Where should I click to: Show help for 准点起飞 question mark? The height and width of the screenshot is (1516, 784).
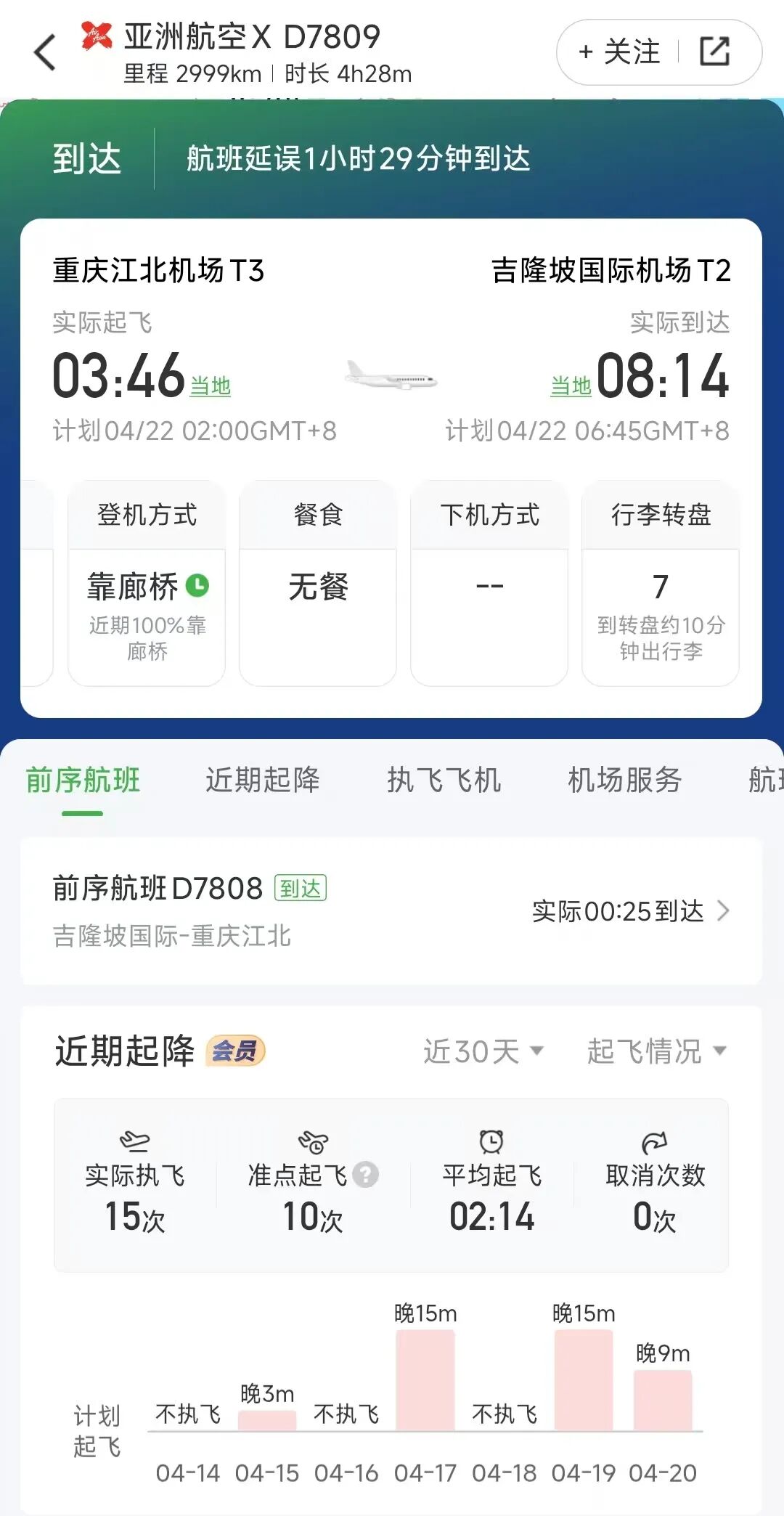pyautogui.click(x=366, y=1174)
